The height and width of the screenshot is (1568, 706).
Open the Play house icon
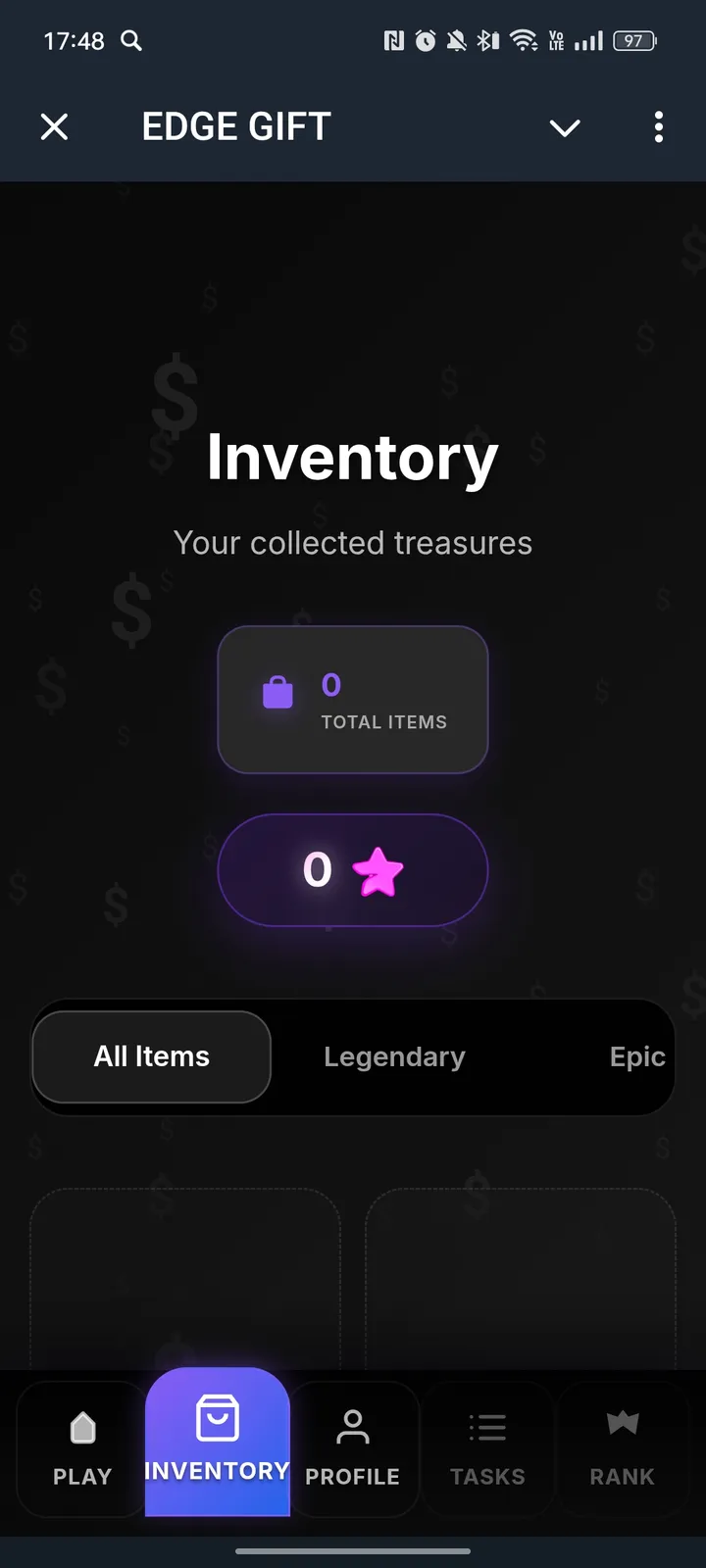point(81,1428)
